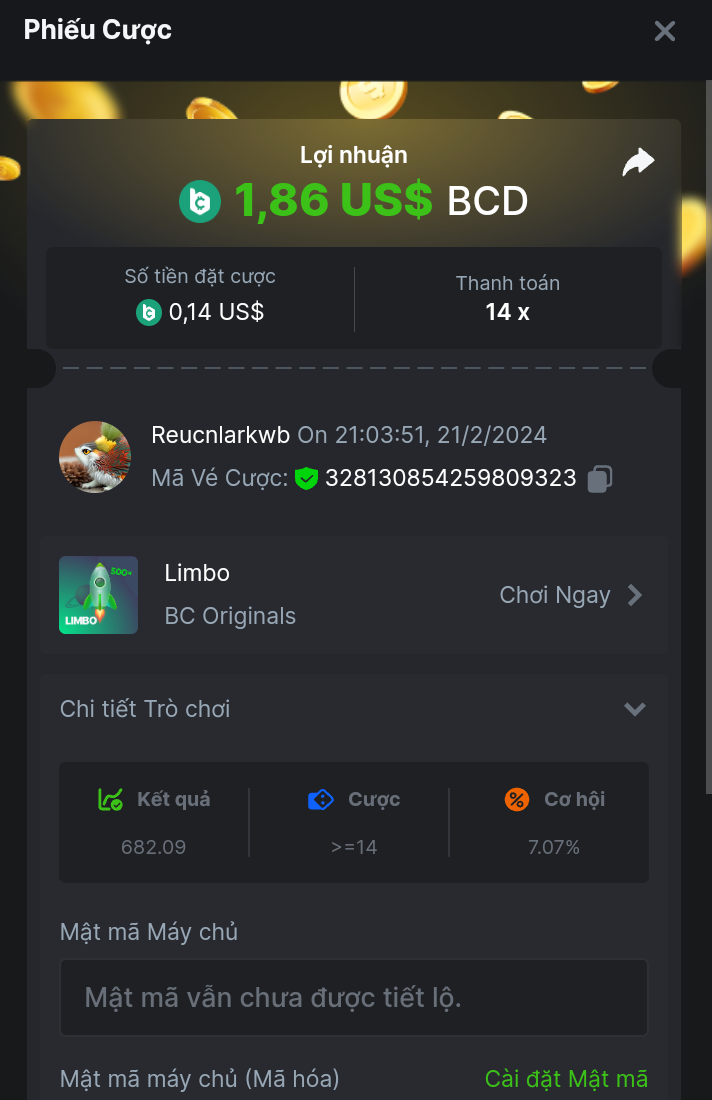The image size is (712, 1100).
Task: Copy the bet ticket ID
Action: (x=600, y=479)
